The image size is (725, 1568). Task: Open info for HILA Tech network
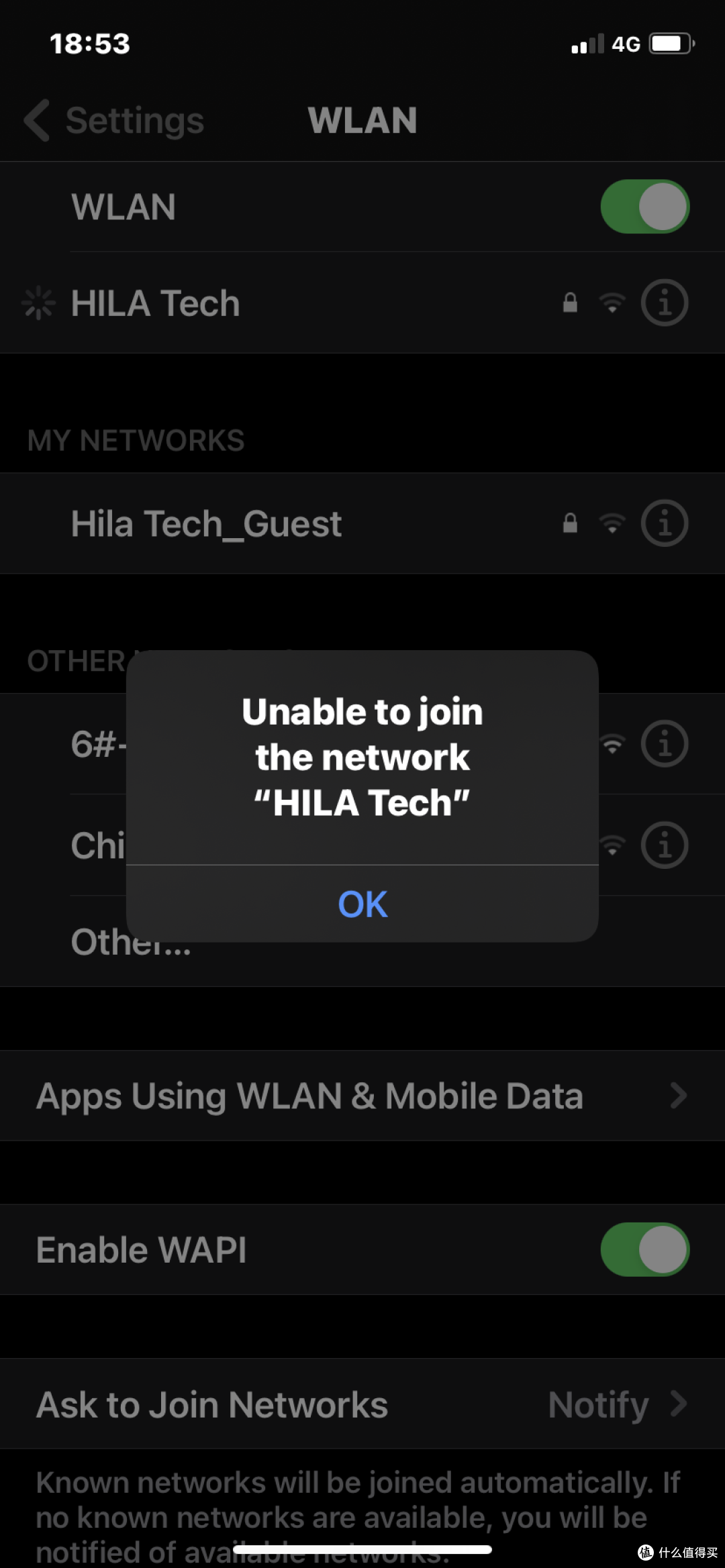coord(664,303)
